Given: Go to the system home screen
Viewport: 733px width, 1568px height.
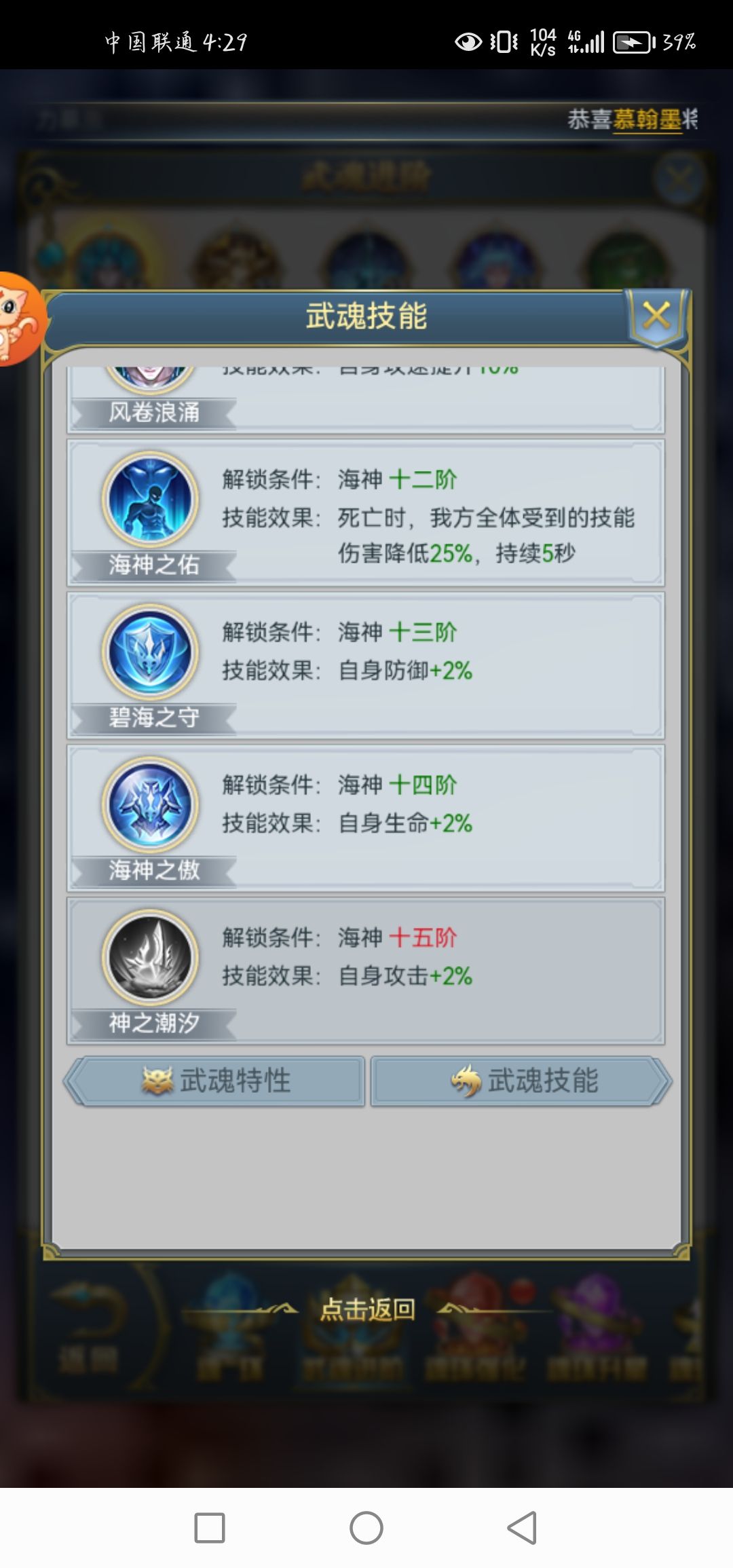Looking at the screenshot, I should click(366, 1528).
